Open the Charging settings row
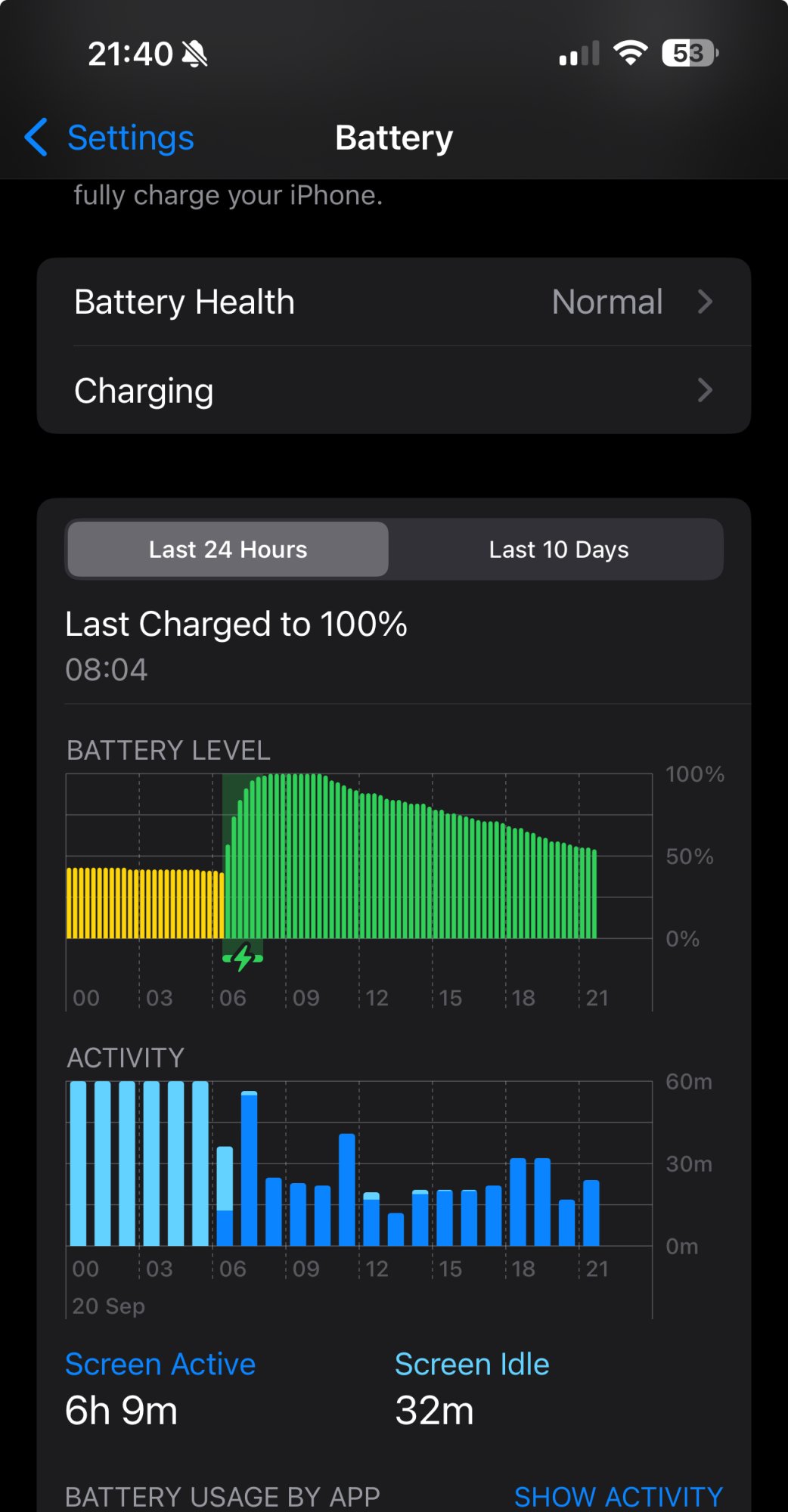This screenshot has height=1512, width=788. 393,391
